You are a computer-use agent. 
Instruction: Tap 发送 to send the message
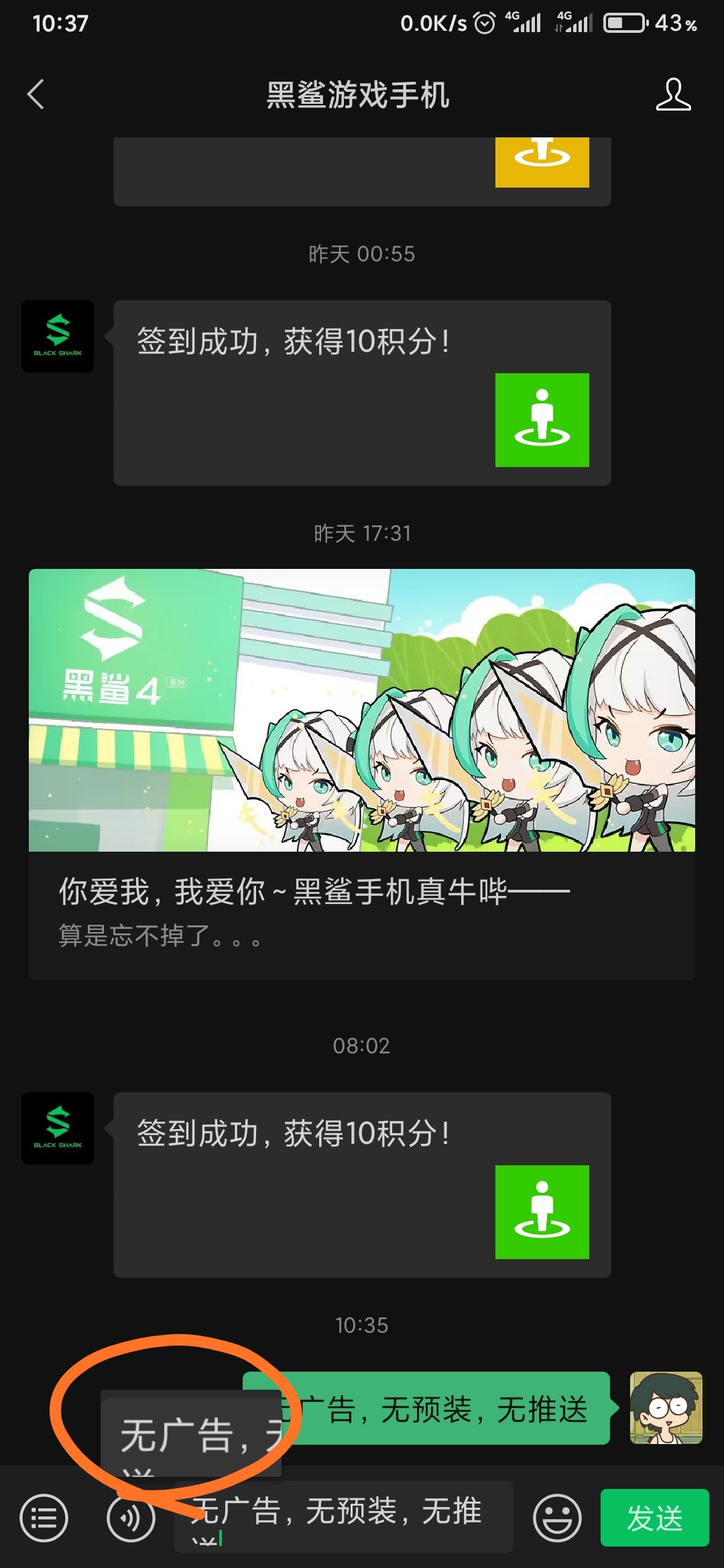coord(654,1518)
